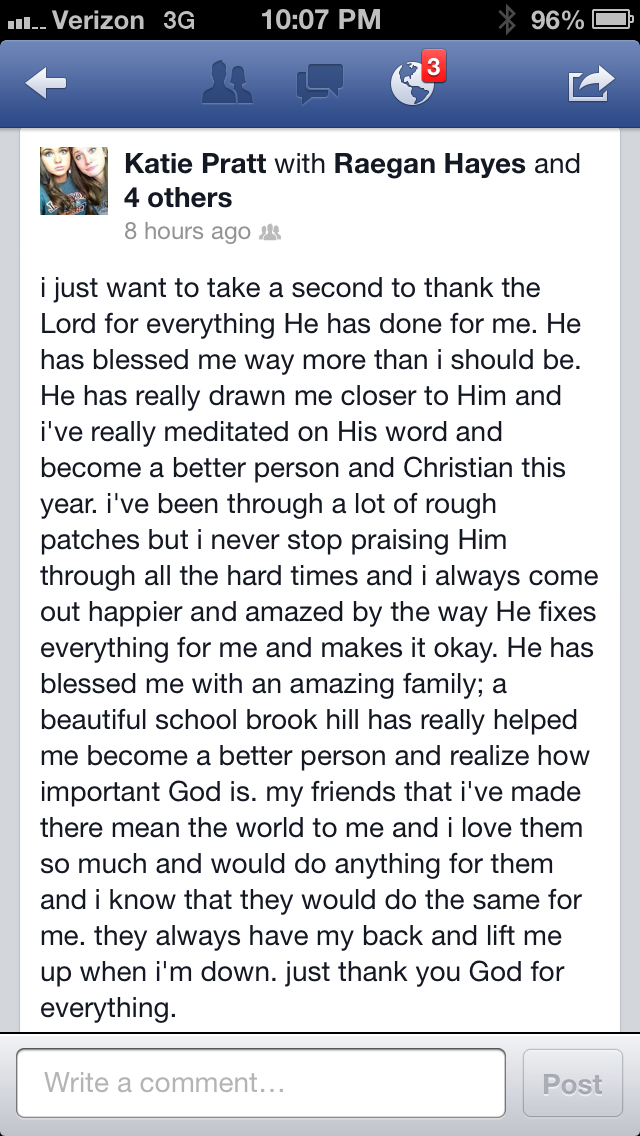Show the 4 others tagged
The width and height of the screenshot is (640, 1136).
coord(178,197)
